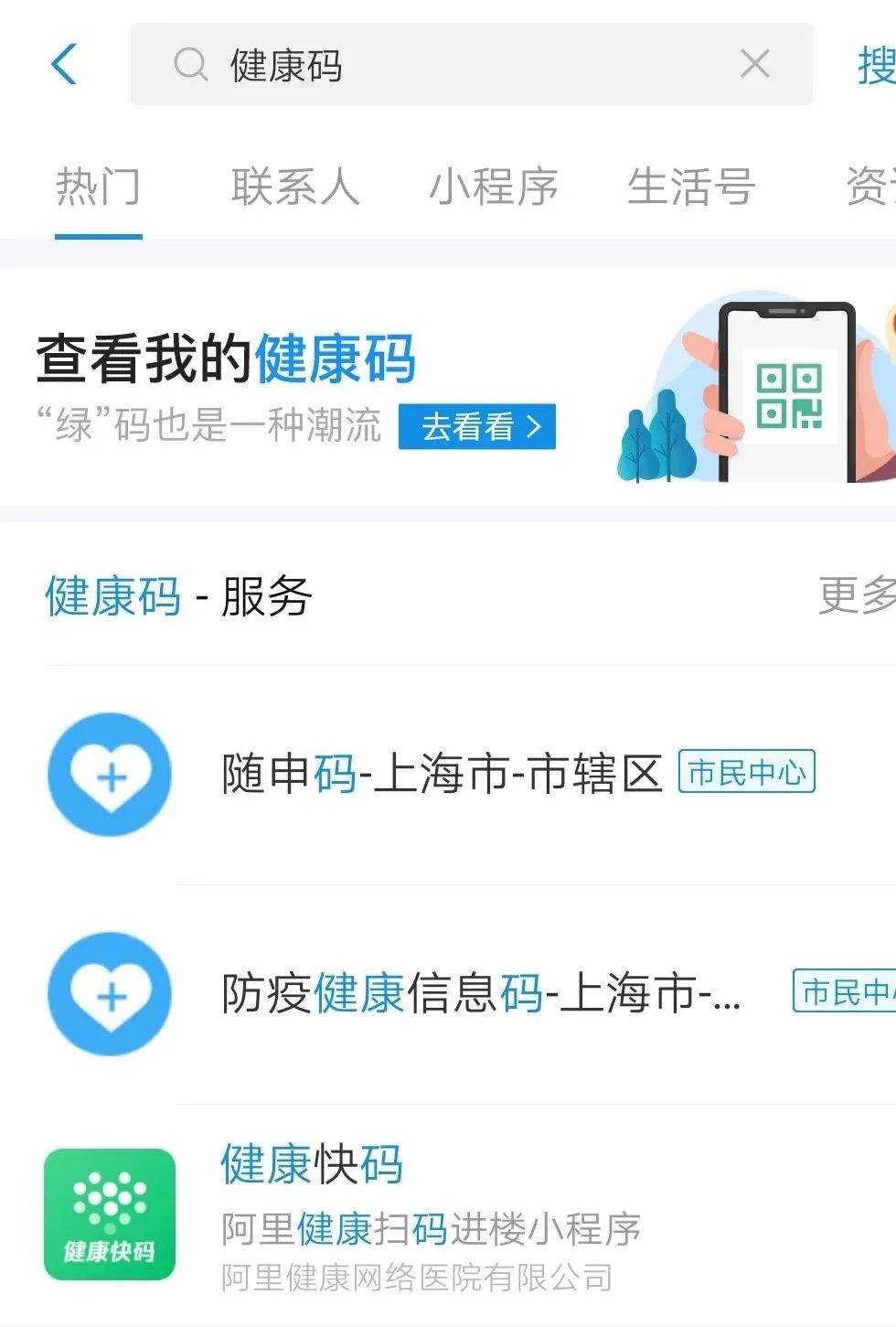Image resolution: width=896 pixels, height=1327 pixels.
Task: Switch to the 小程序 tab
Action: pyautogui.click(x=493, y=187)
